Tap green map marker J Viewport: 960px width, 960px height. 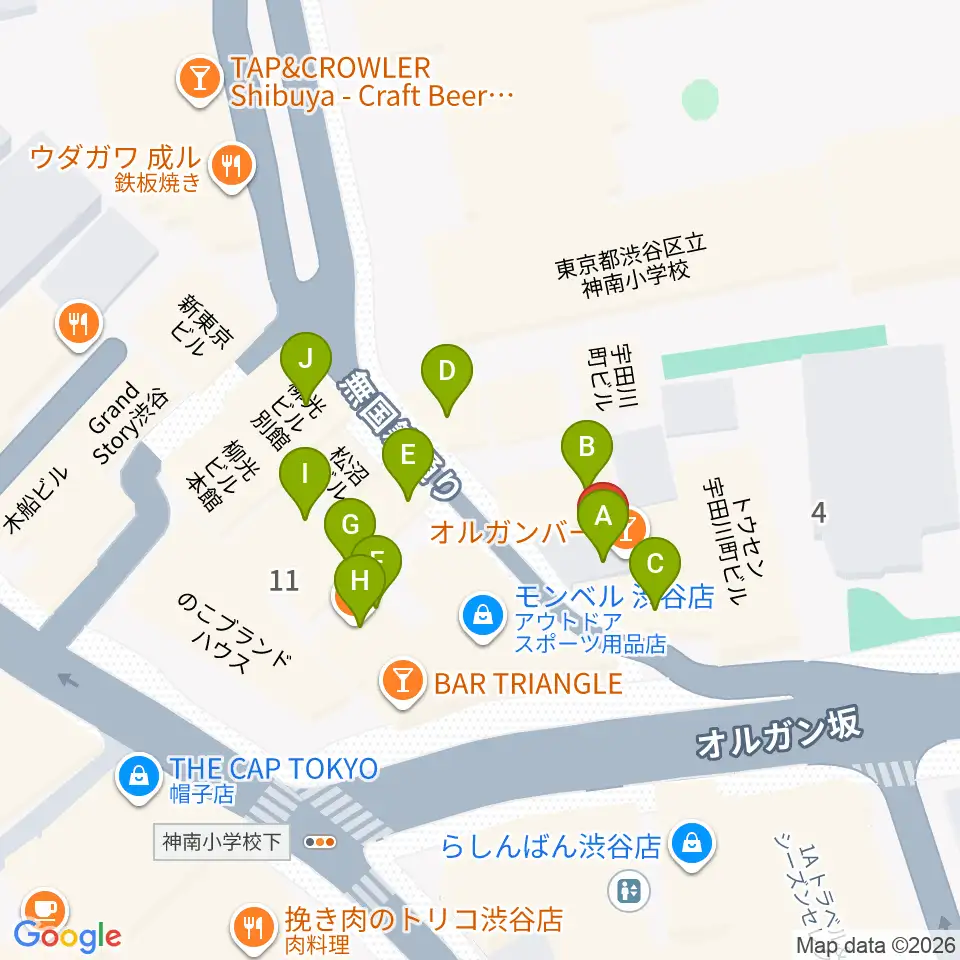pyautogui.click(x=306, y=367)
